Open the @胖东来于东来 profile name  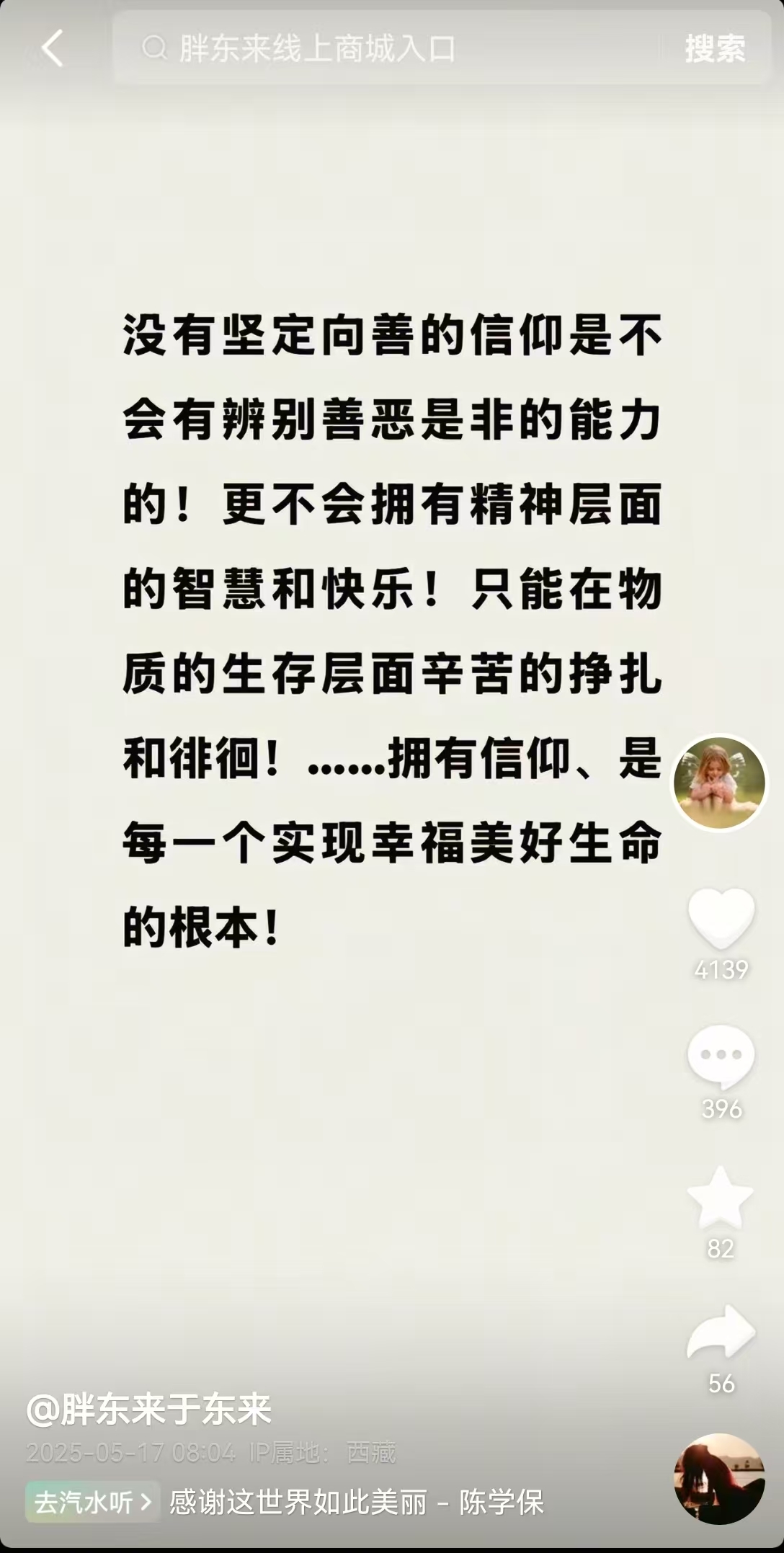(x=149, y=1409)
